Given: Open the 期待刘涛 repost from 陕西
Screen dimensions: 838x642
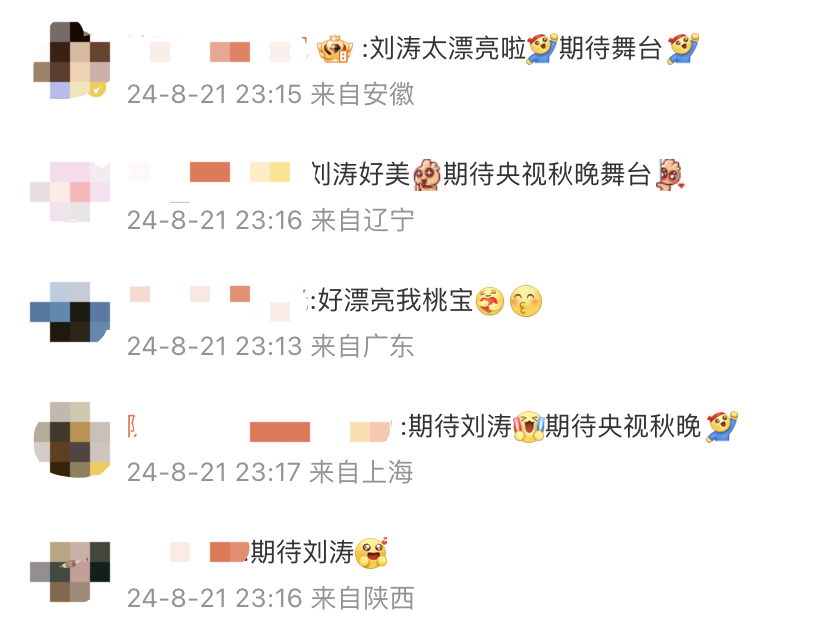Looking at the screenshot, I should pos(302,552).
